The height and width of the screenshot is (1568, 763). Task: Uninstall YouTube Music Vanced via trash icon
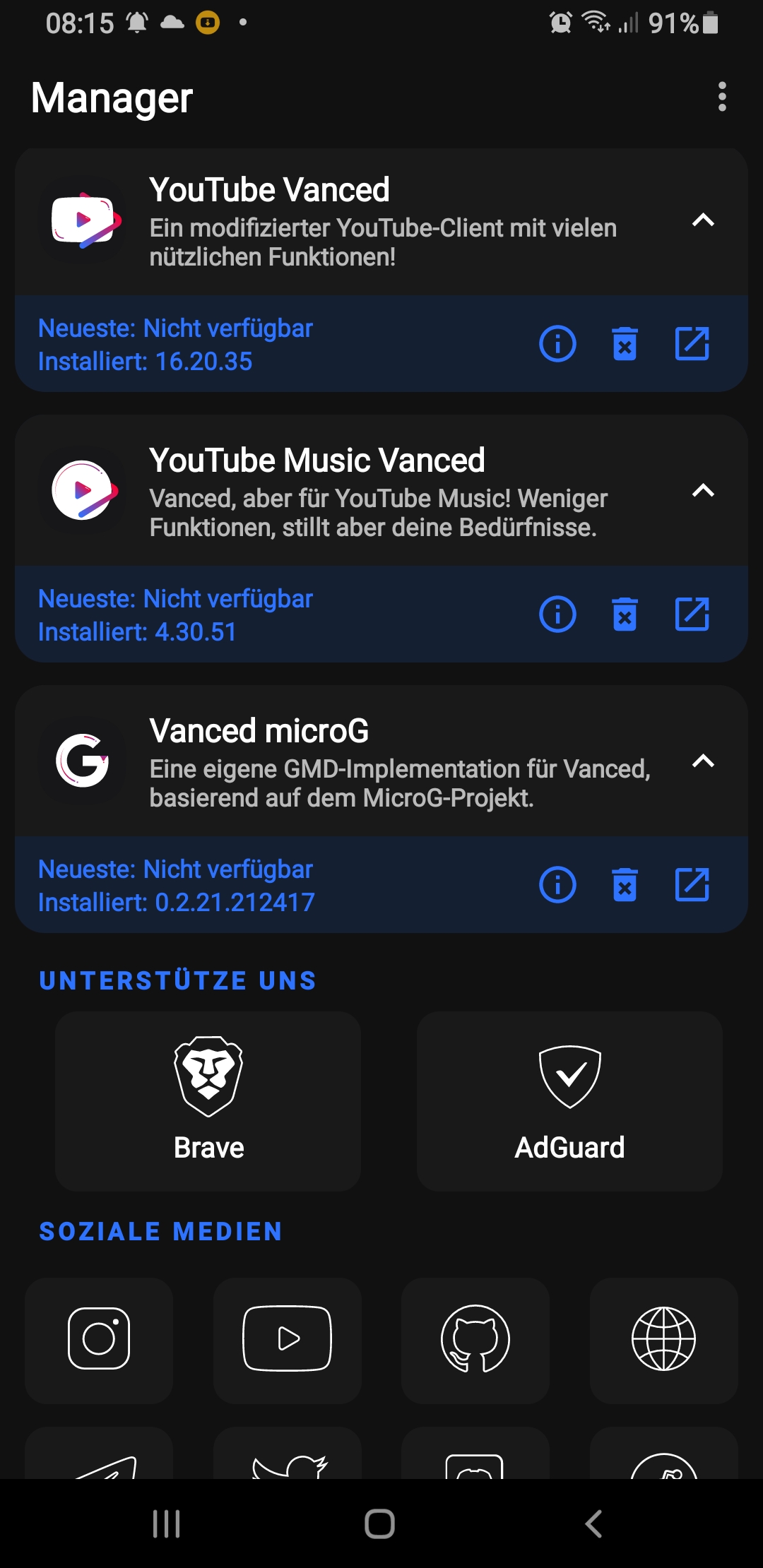(625, 614)
